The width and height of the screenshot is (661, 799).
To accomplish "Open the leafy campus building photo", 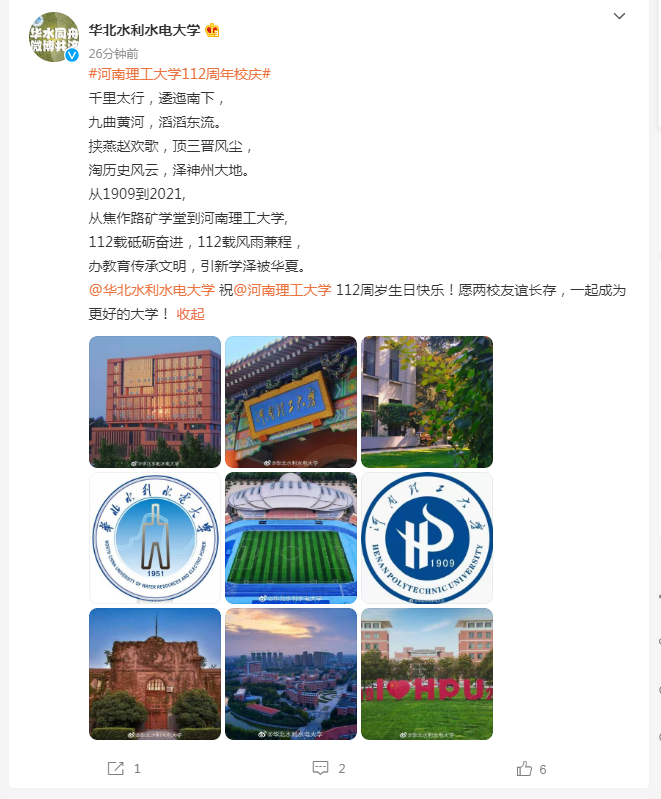I will click(x=427, y=402).
